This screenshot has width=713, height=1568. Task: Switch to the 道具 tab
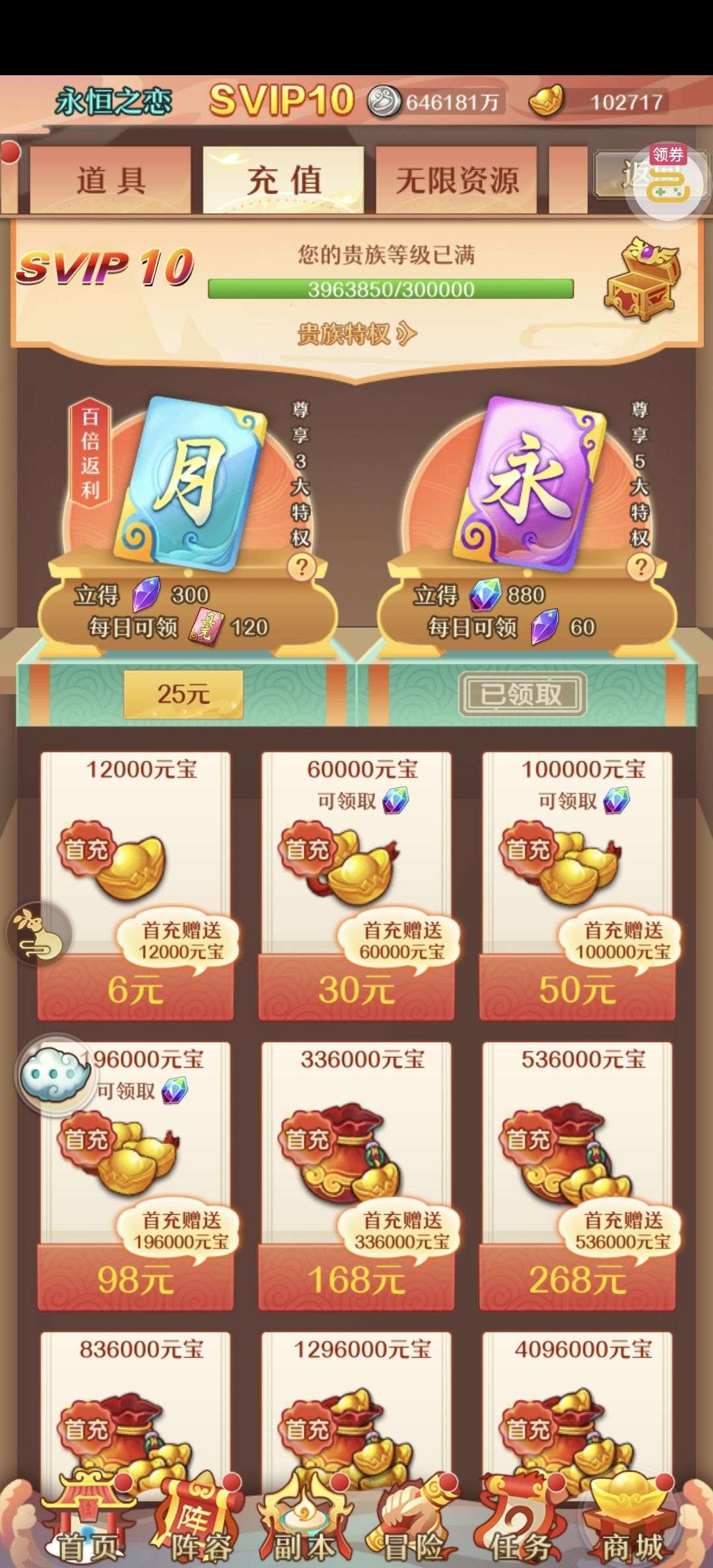(110, 180)
